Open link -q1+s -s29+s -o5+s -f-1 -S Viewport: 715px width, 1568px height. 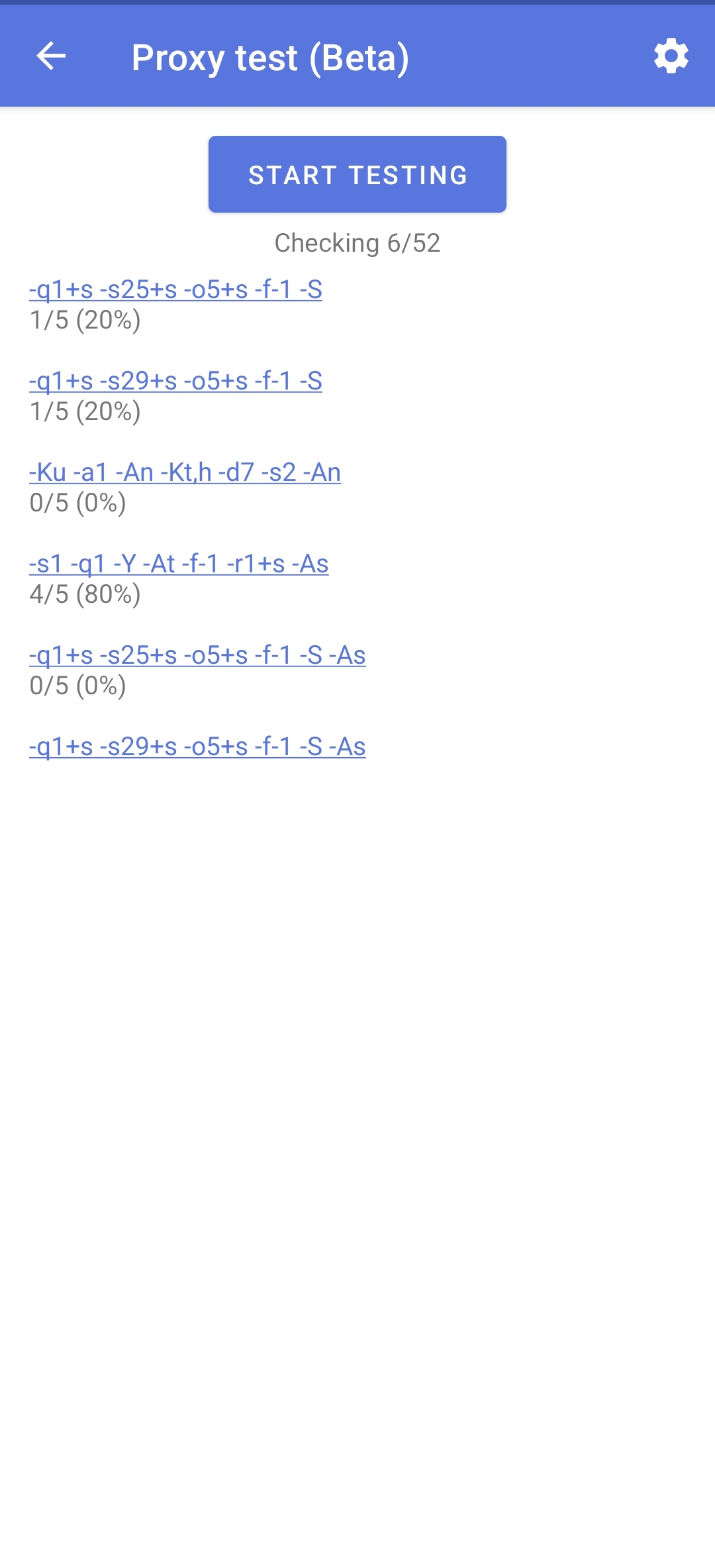click(175, 381)
